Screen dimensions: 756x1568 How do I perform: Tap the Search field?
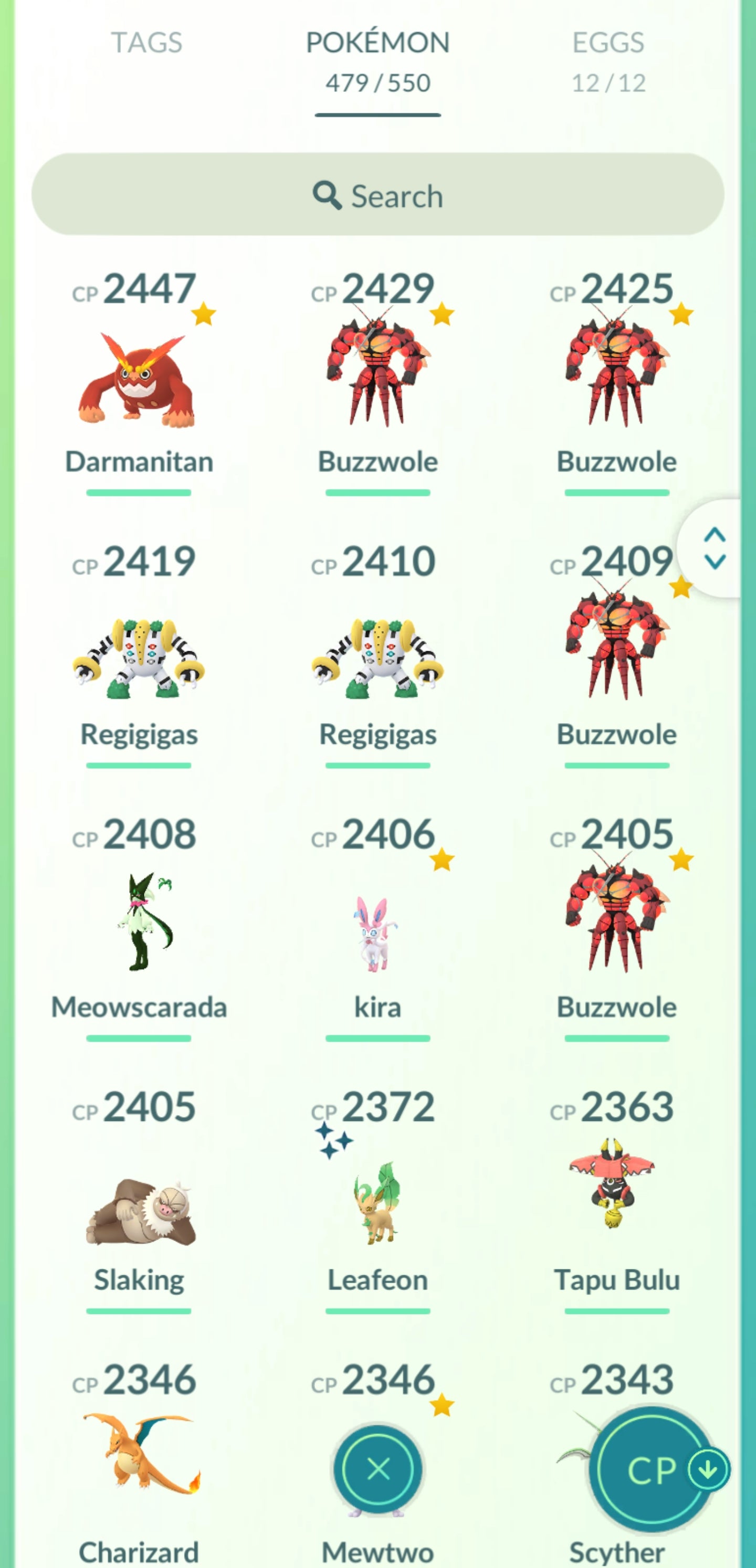[x=377, y=195]
